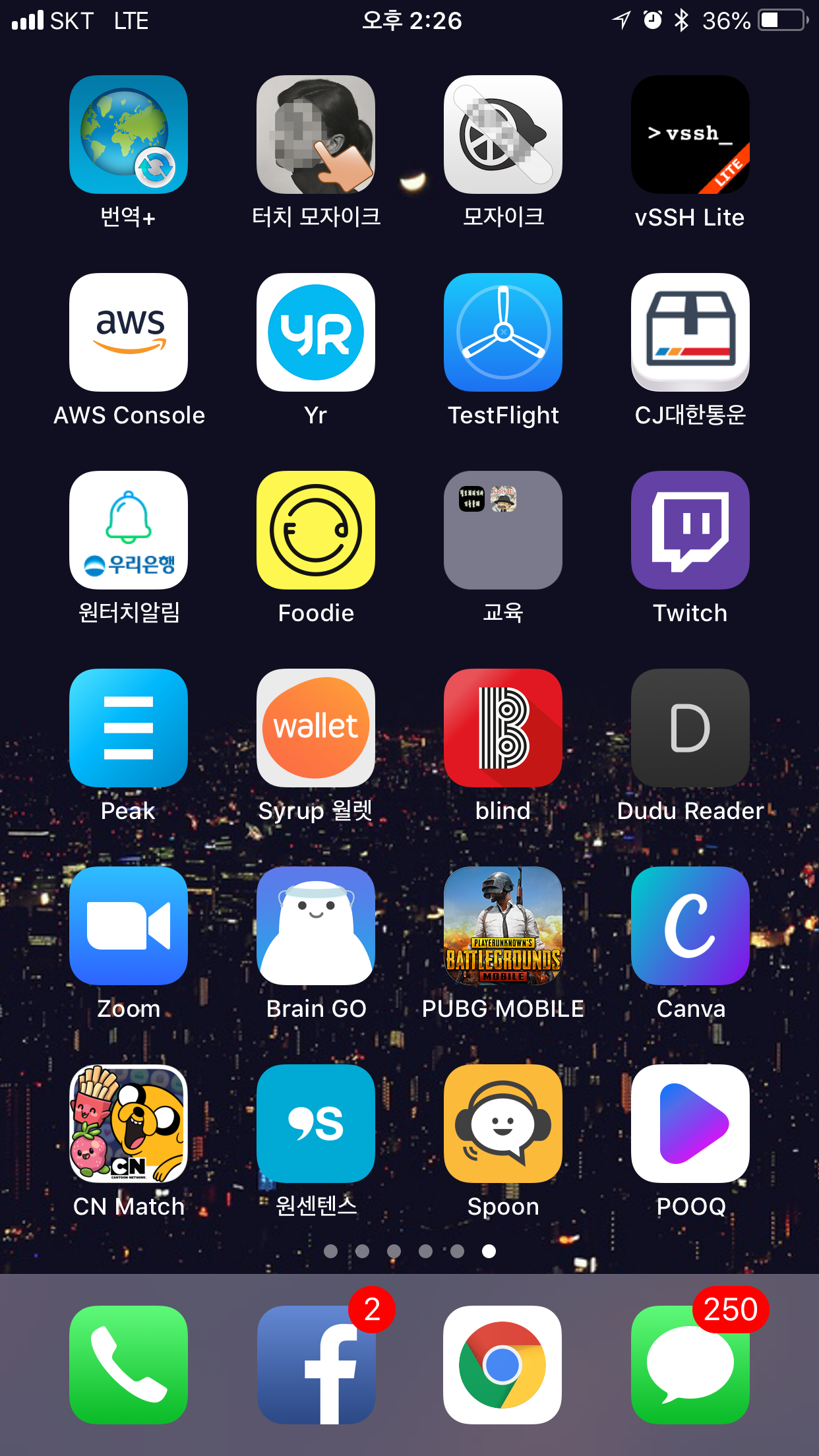Open Syrup 월렛 wallet app

pyautogui.click(x=316, y=728)
